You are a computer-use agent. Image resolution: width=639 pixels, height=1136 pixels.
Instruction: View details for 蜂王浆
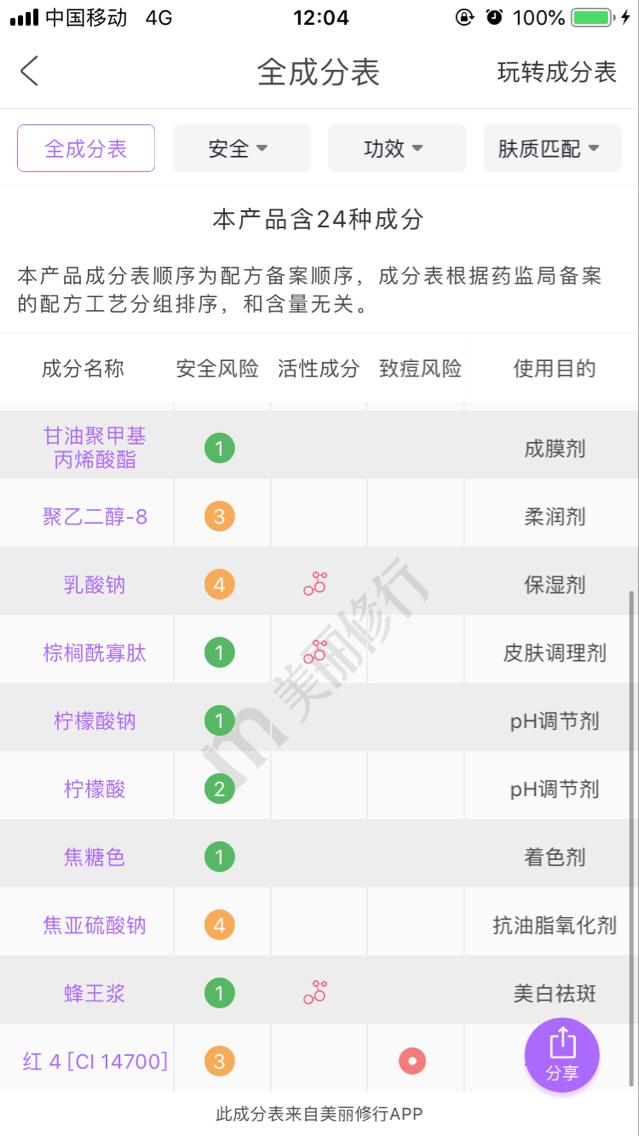point(94,993)
